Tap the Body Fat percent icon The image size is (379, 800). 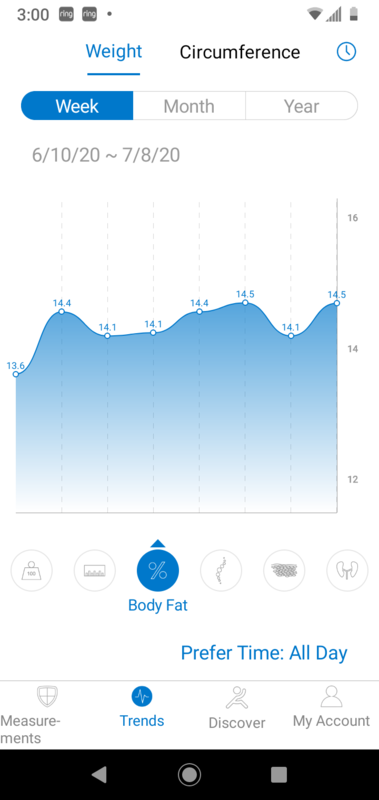158,570
